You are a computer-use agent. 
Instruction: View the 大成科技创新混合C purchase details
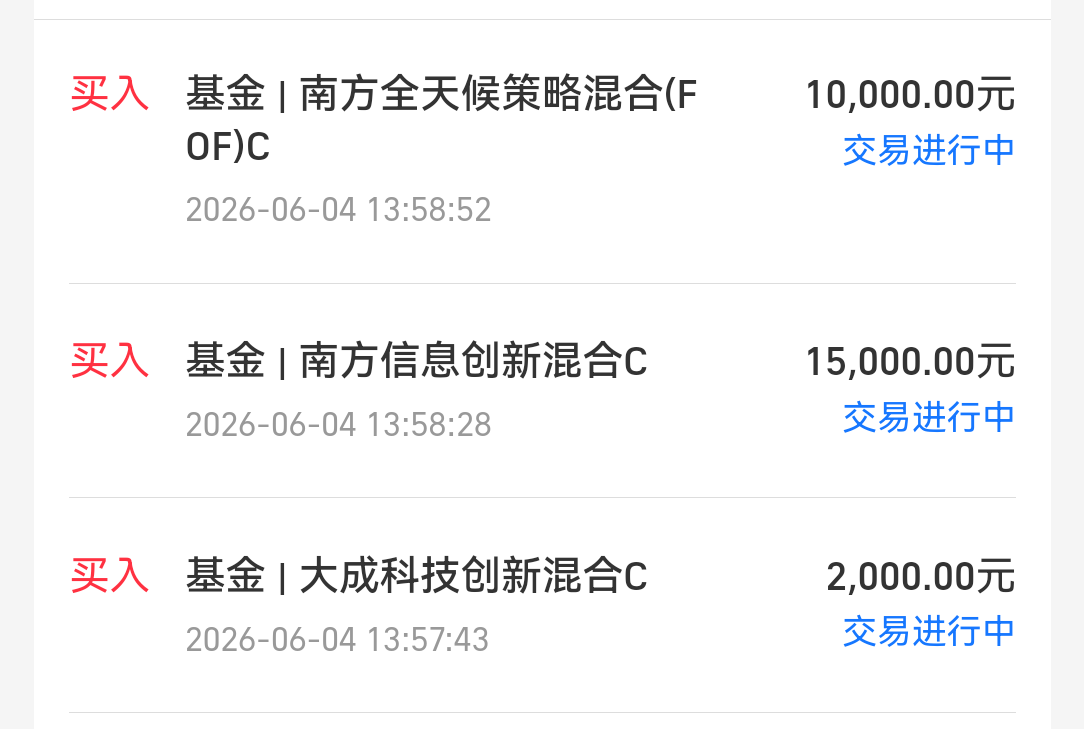point(542,605)
